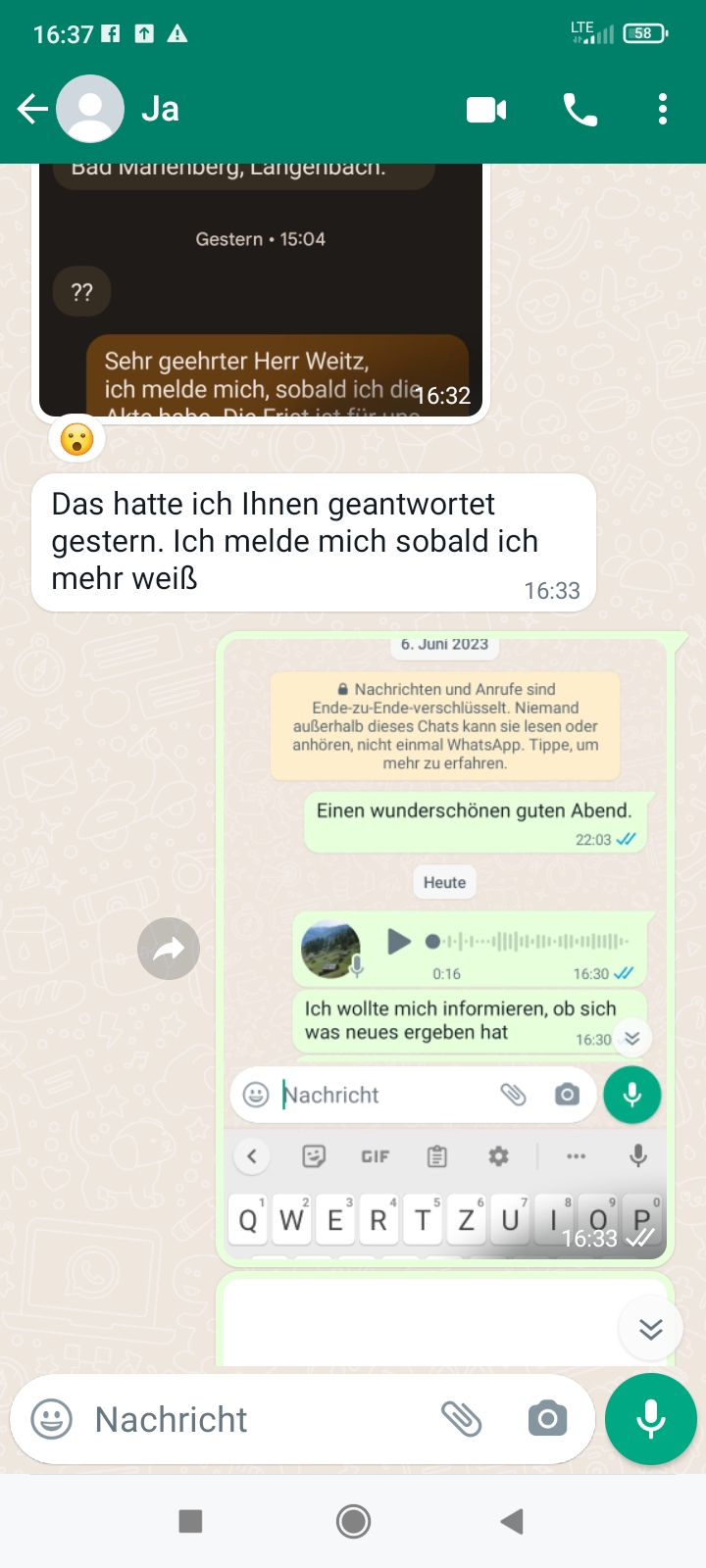Open the overflow menu
The width and height of the screenshot is (706, 1568).
coord(663,109)
